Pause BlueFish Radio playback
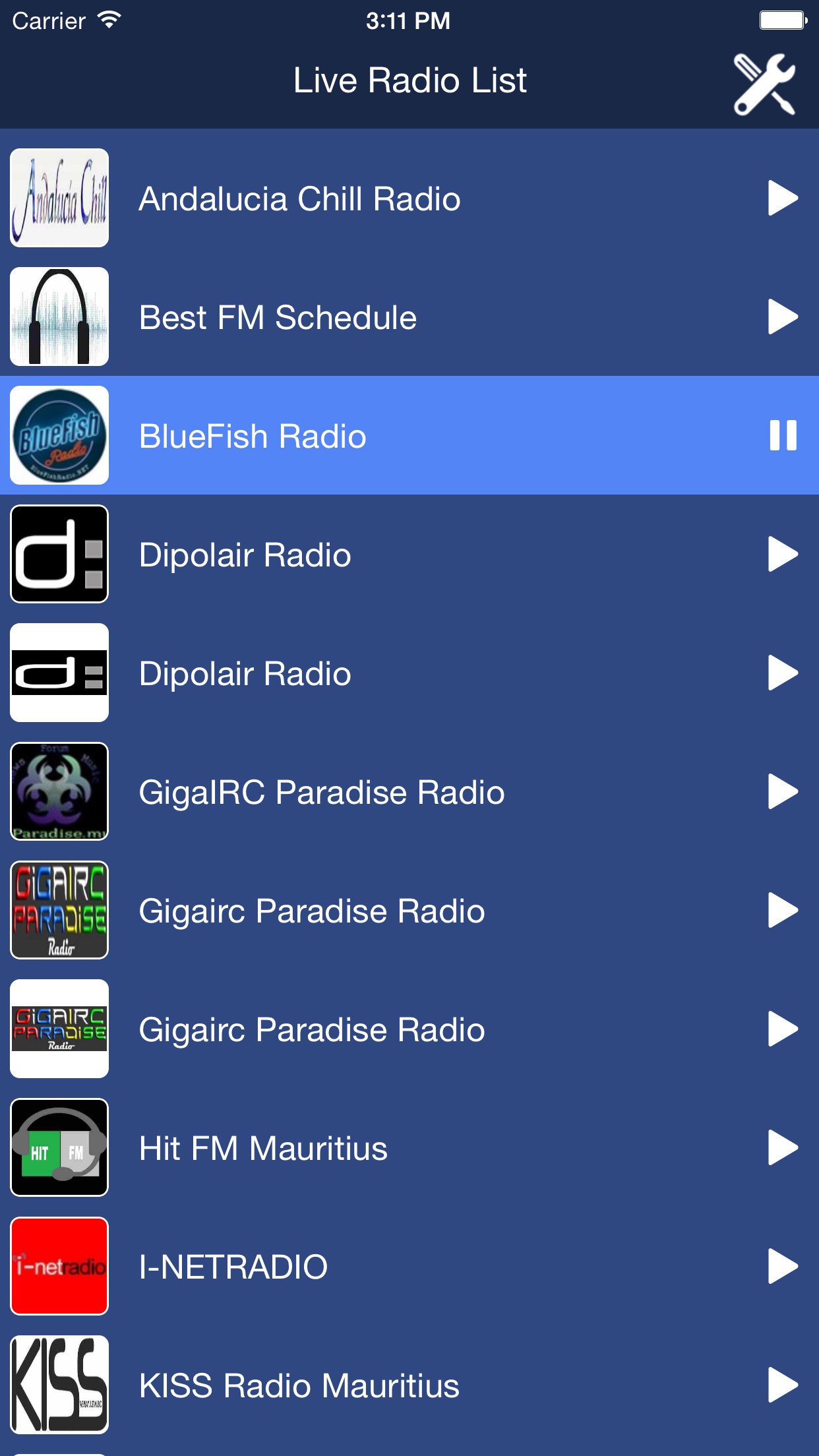 783,435
